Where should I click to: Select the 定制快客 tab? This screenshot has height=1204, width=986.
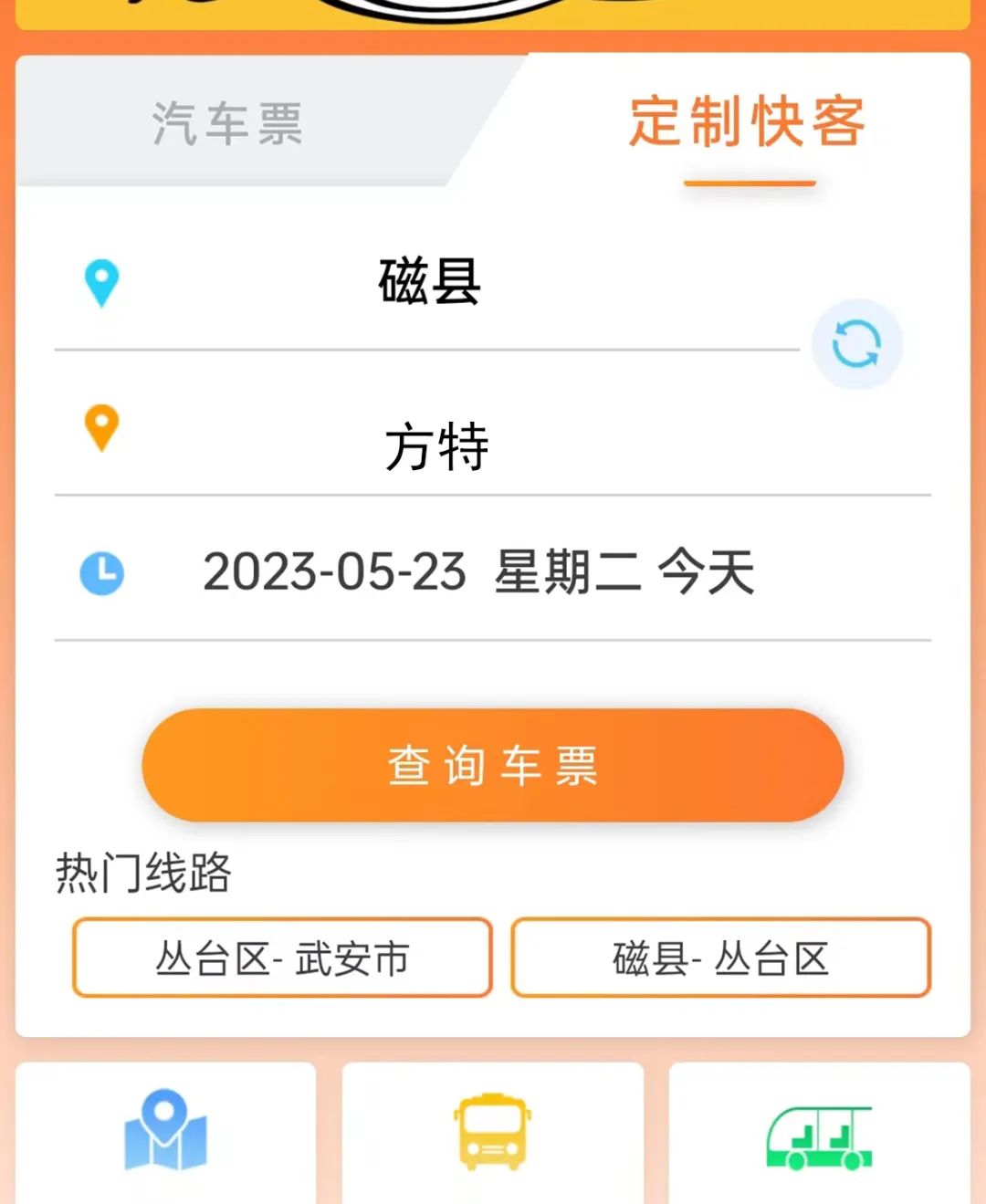coord(748,123)
